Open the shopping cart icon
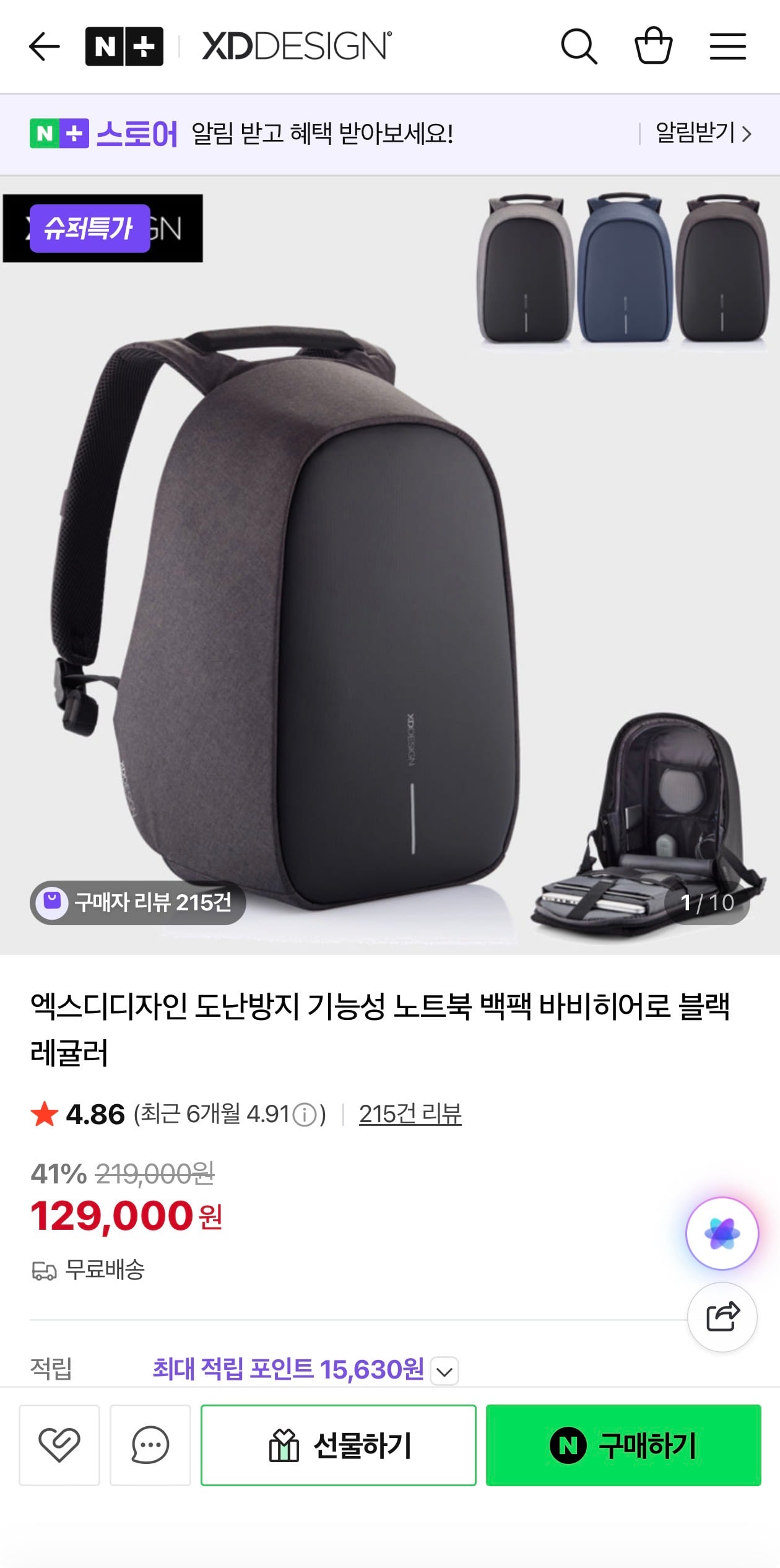The width and height of the screenshot is (780, 1568). (x=654, y=46)
